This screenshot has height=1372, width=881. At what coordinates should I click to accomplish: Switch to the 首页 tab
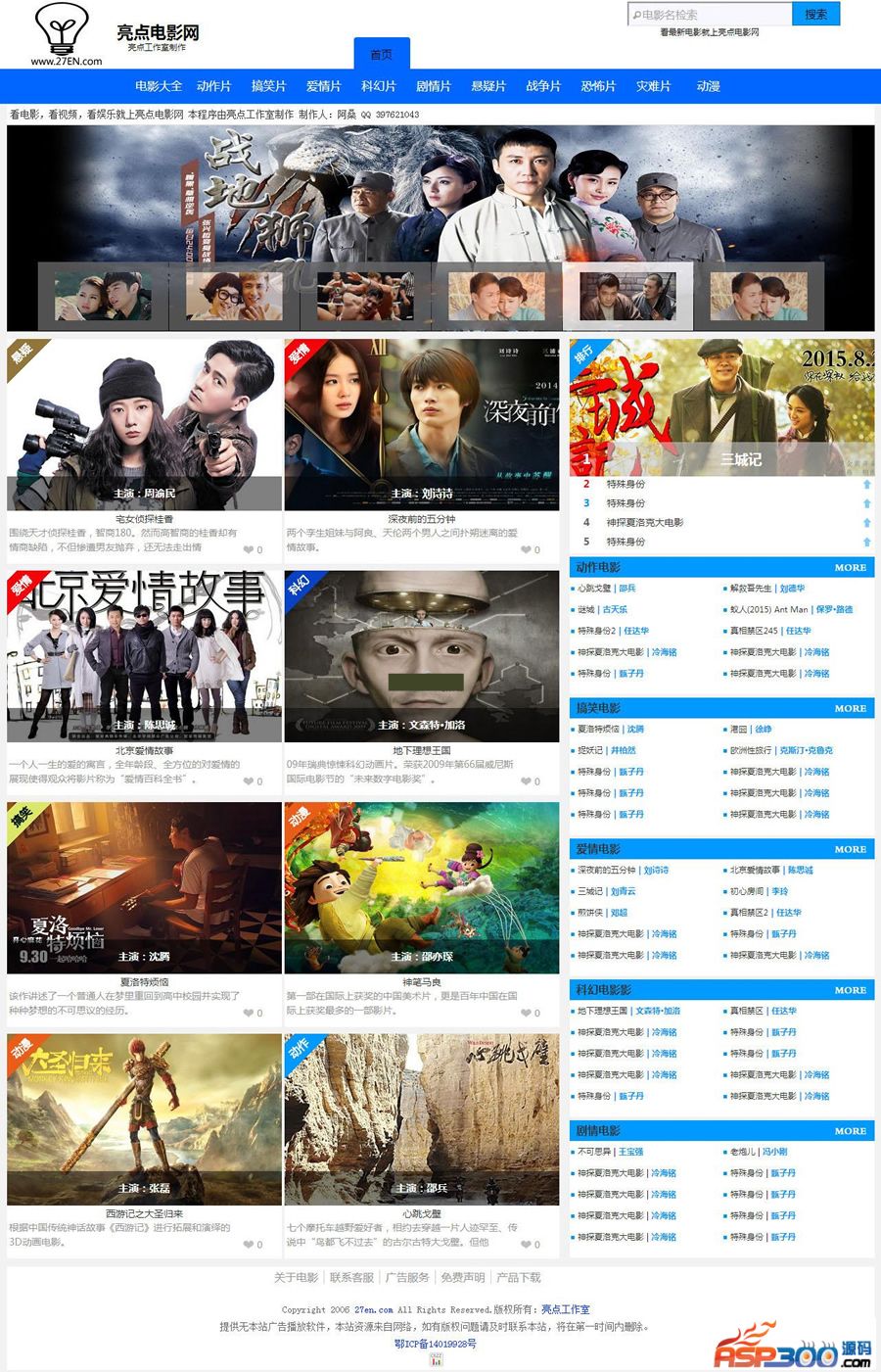tap(381, 55)
